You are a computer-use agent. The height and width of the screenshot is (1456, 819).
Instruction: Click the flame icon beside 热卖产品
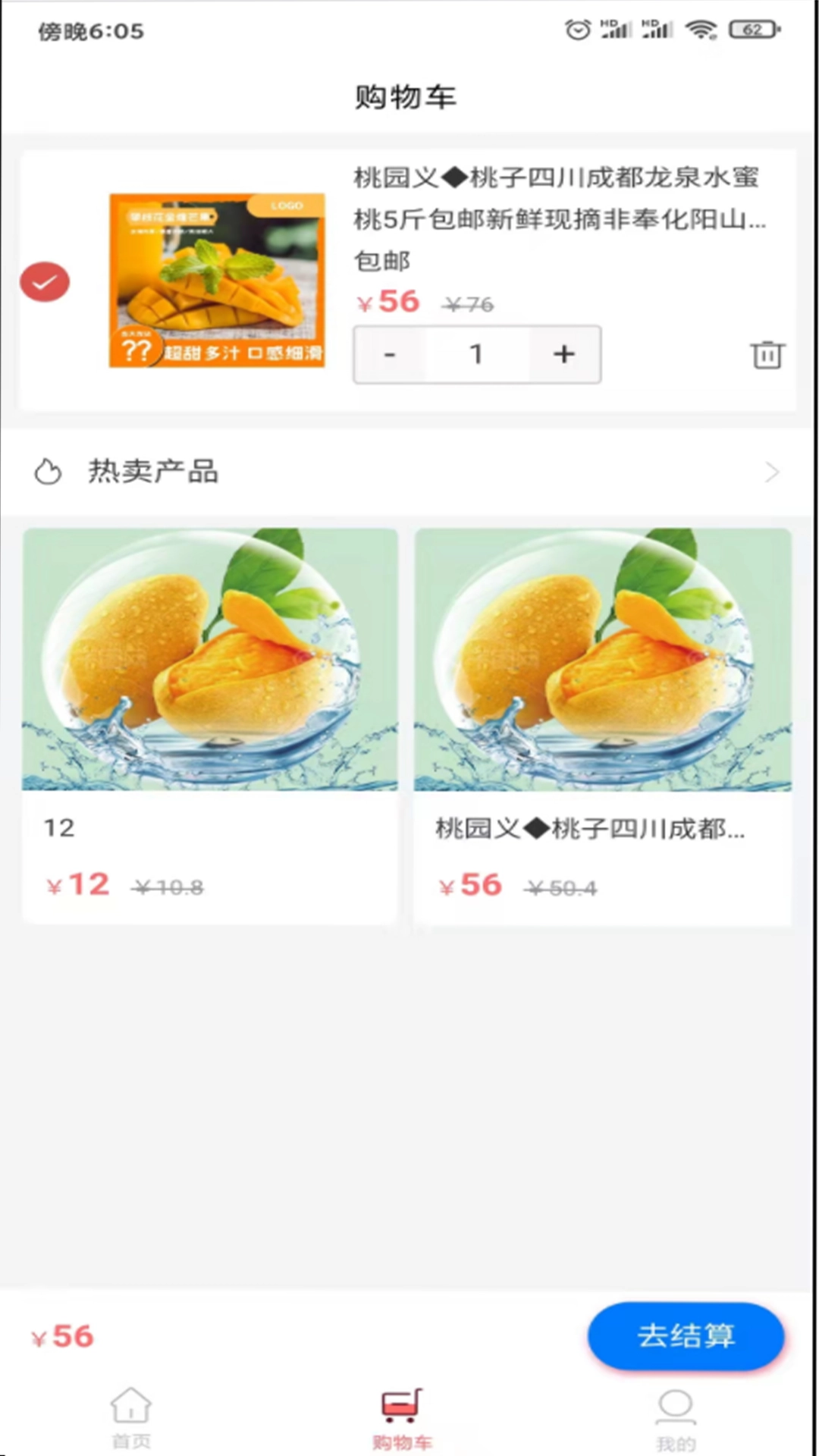[49, 472]
